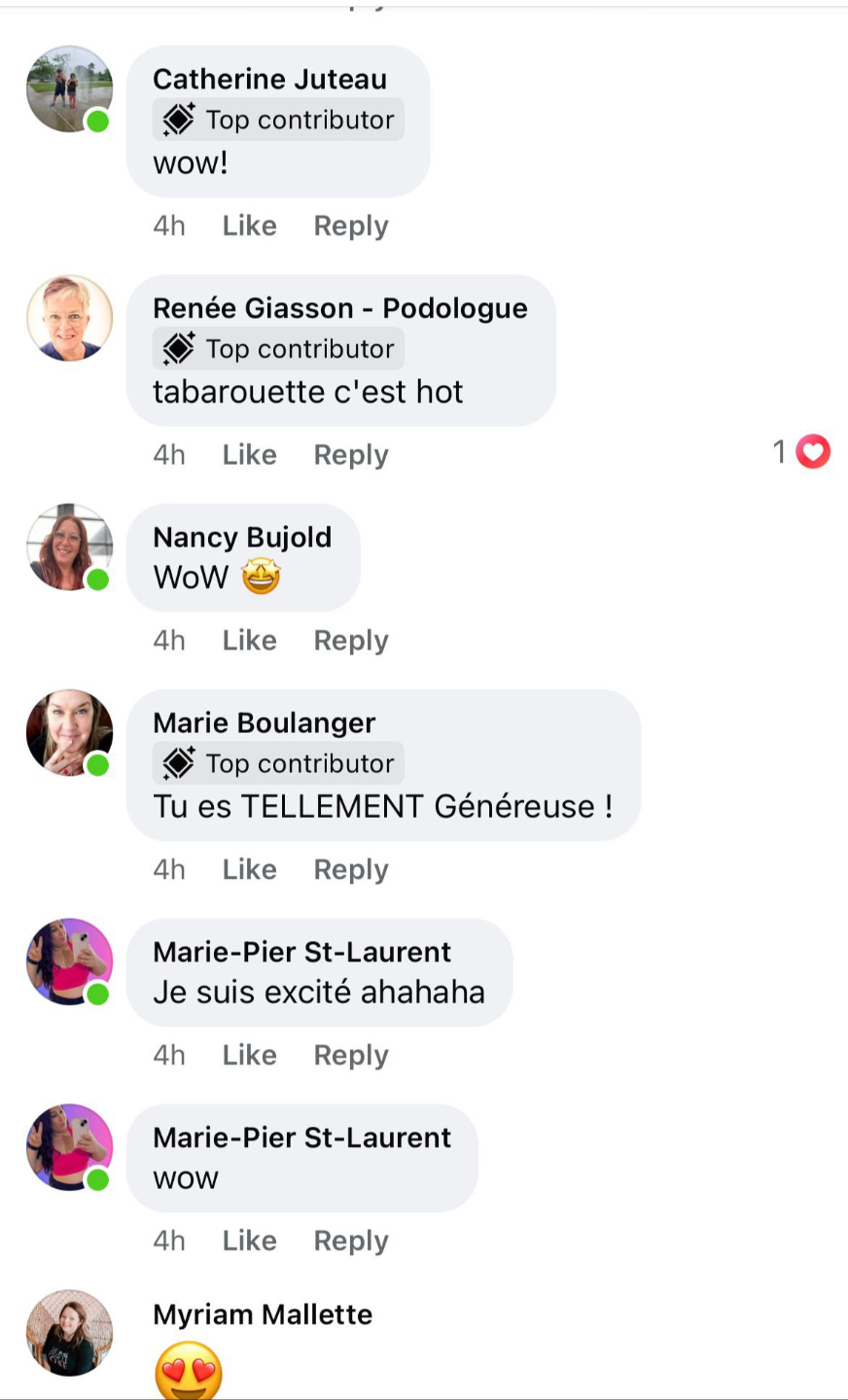Open Top contributor badge under Catherine Juteau
848x1400 pixels.
click(279, 120)
